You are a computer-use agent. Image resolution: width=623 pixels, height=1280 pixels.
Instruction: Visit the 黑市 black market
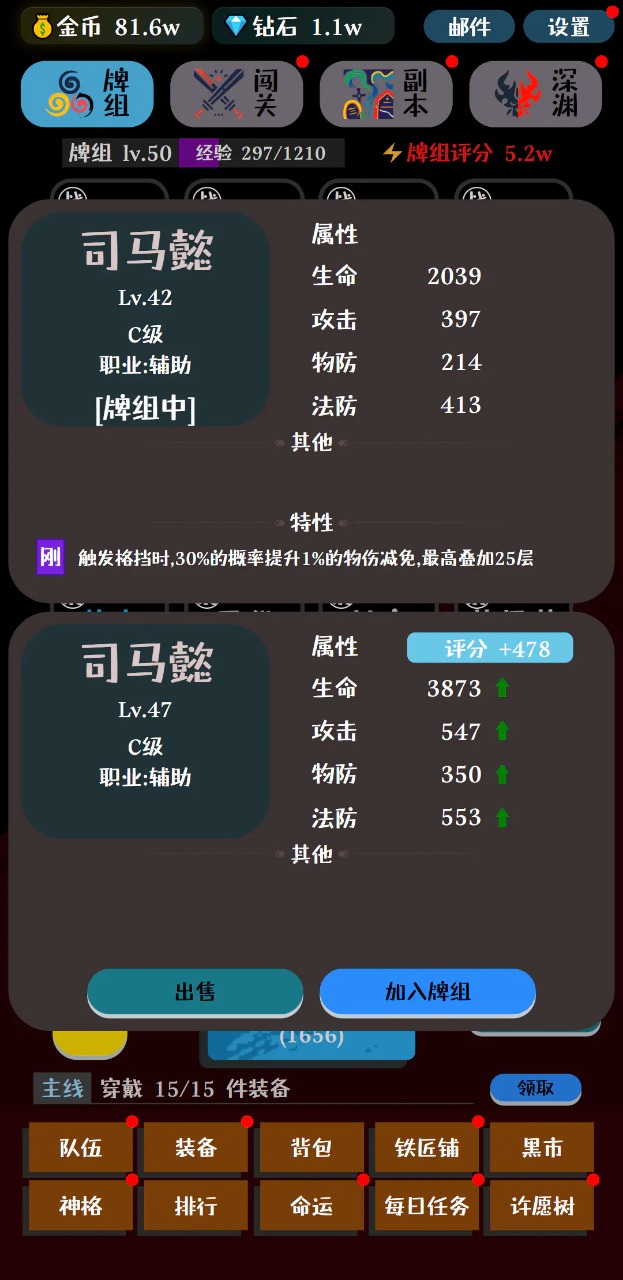point(542,1148)
